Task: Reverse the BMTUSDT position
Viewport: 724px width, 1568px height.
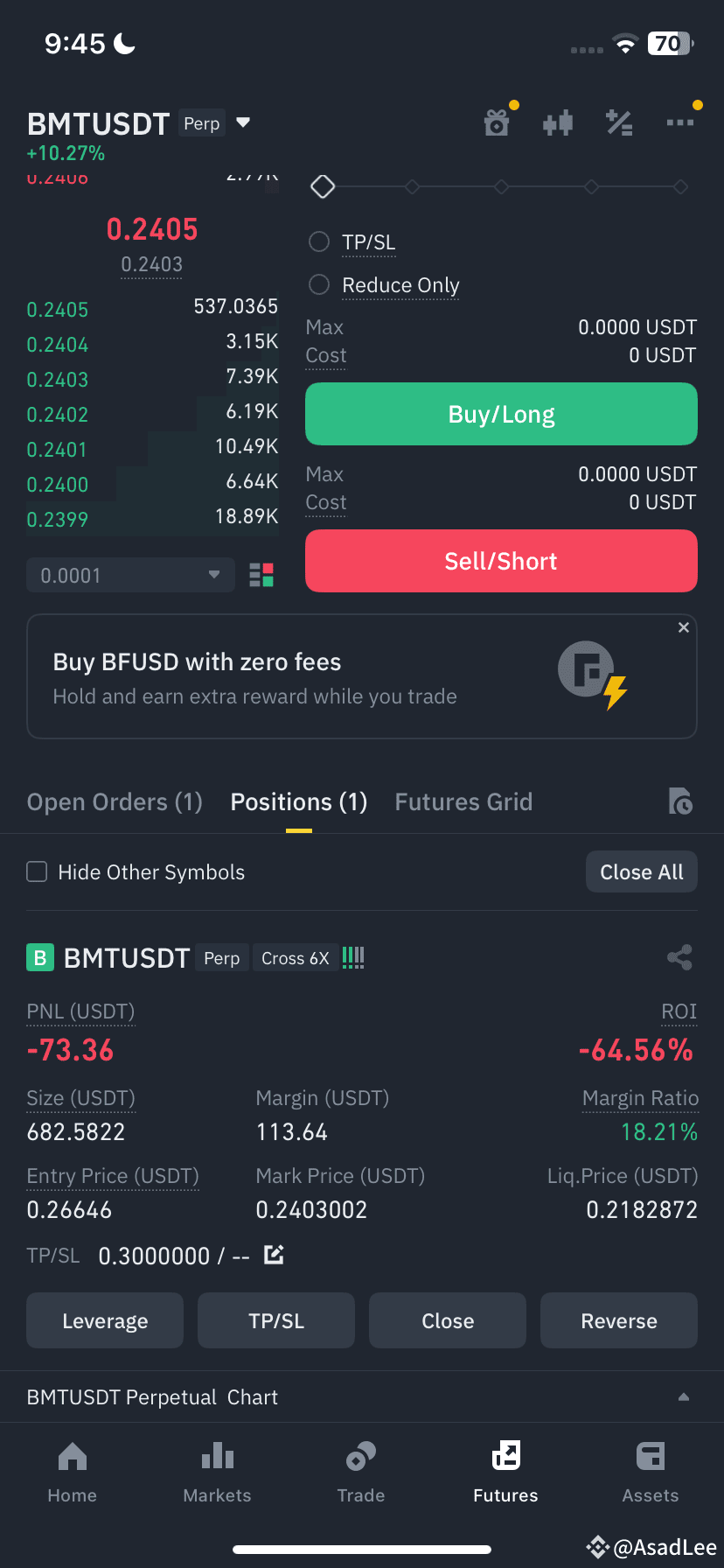Action: click(618, 1320)
